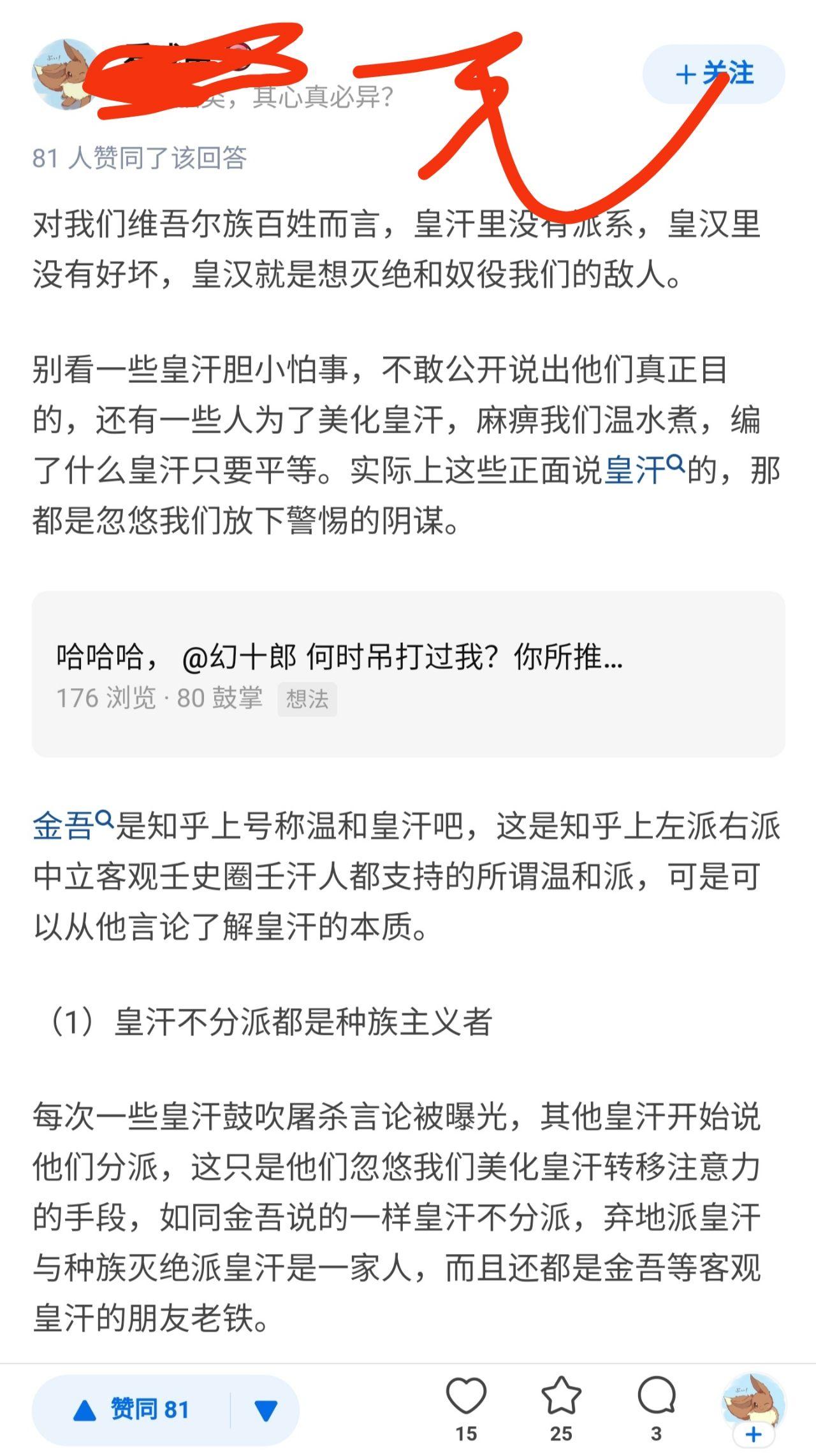The width and height of the screenshot is (816, 1456).
Task: Like the answer with the heart icon
Action: point(466,1398)
